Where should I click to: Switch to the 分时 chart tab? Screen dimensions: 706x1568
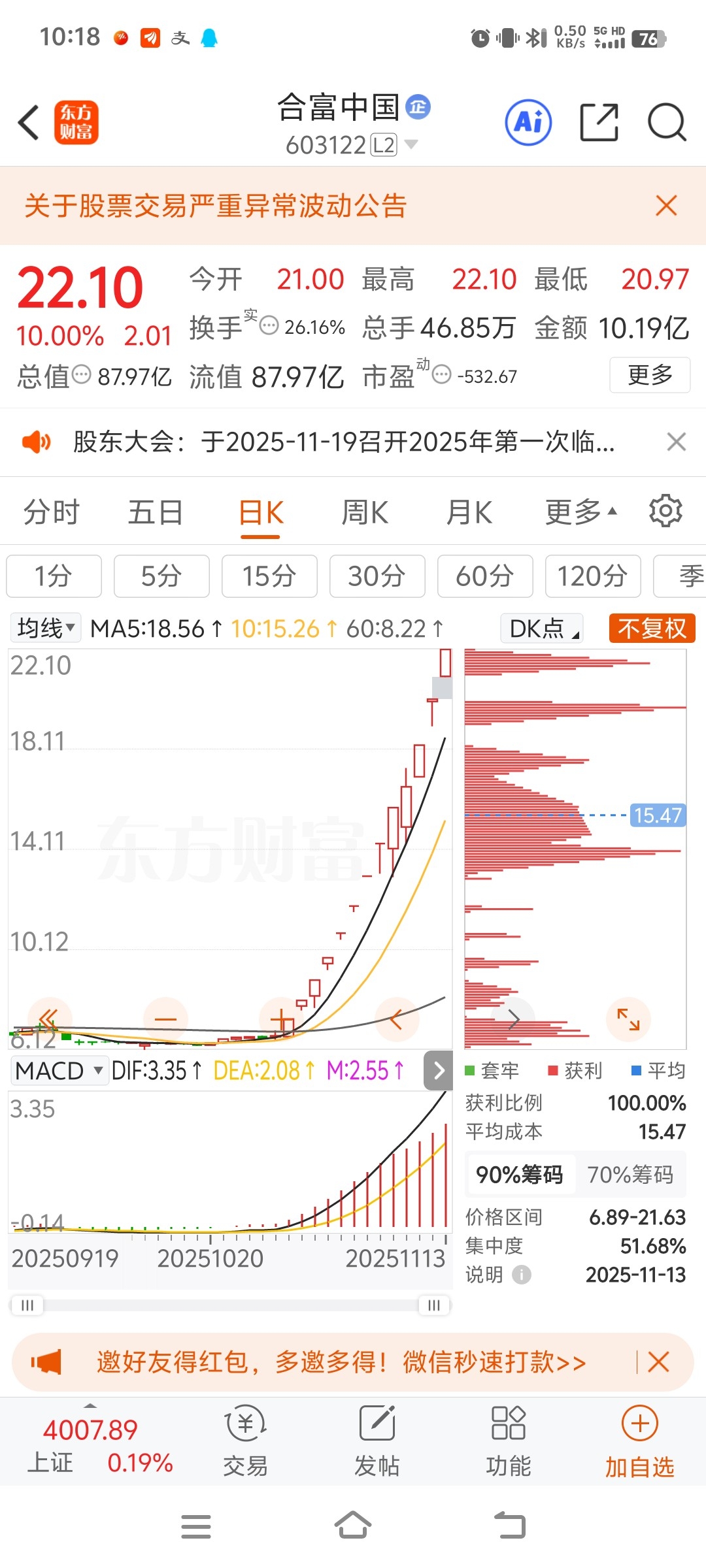pos(51,512)
